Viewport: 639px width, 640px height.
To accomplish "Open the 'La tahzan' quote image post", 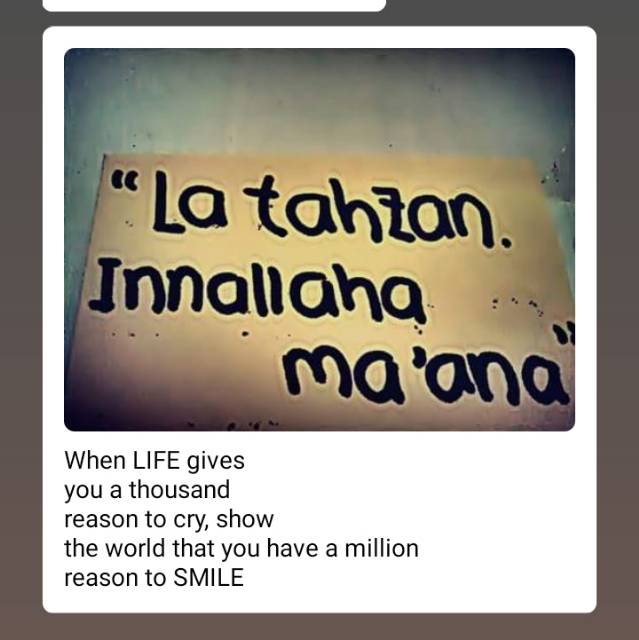I will tap(319, 240).
